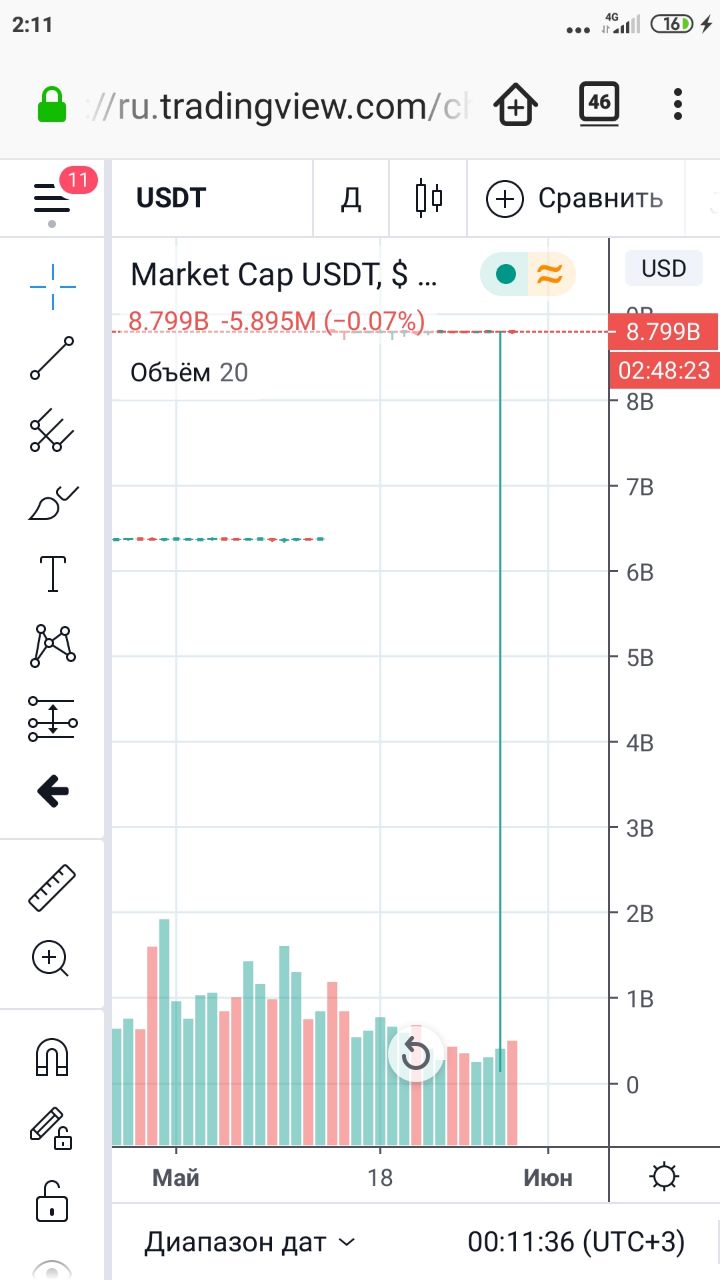720x1280 pixels.
Task: Open the browser tabs counter showing 46
Action: tap(599, 103)
